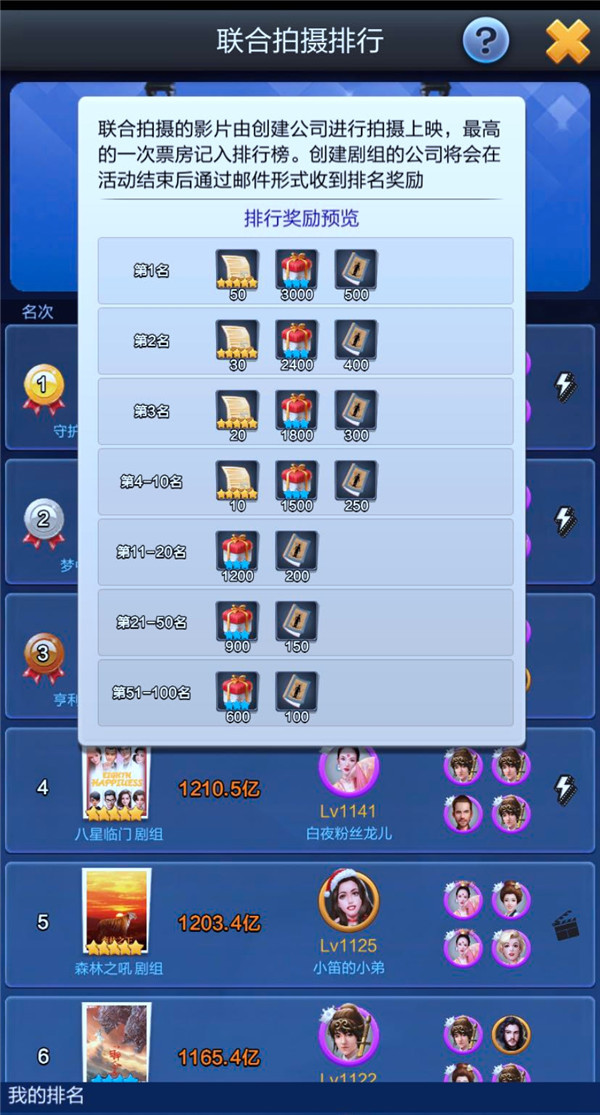This screenshot has height=1115, width=600.
Task: Tap the 第1名 gift box reward icon
Action: (297, 271)
